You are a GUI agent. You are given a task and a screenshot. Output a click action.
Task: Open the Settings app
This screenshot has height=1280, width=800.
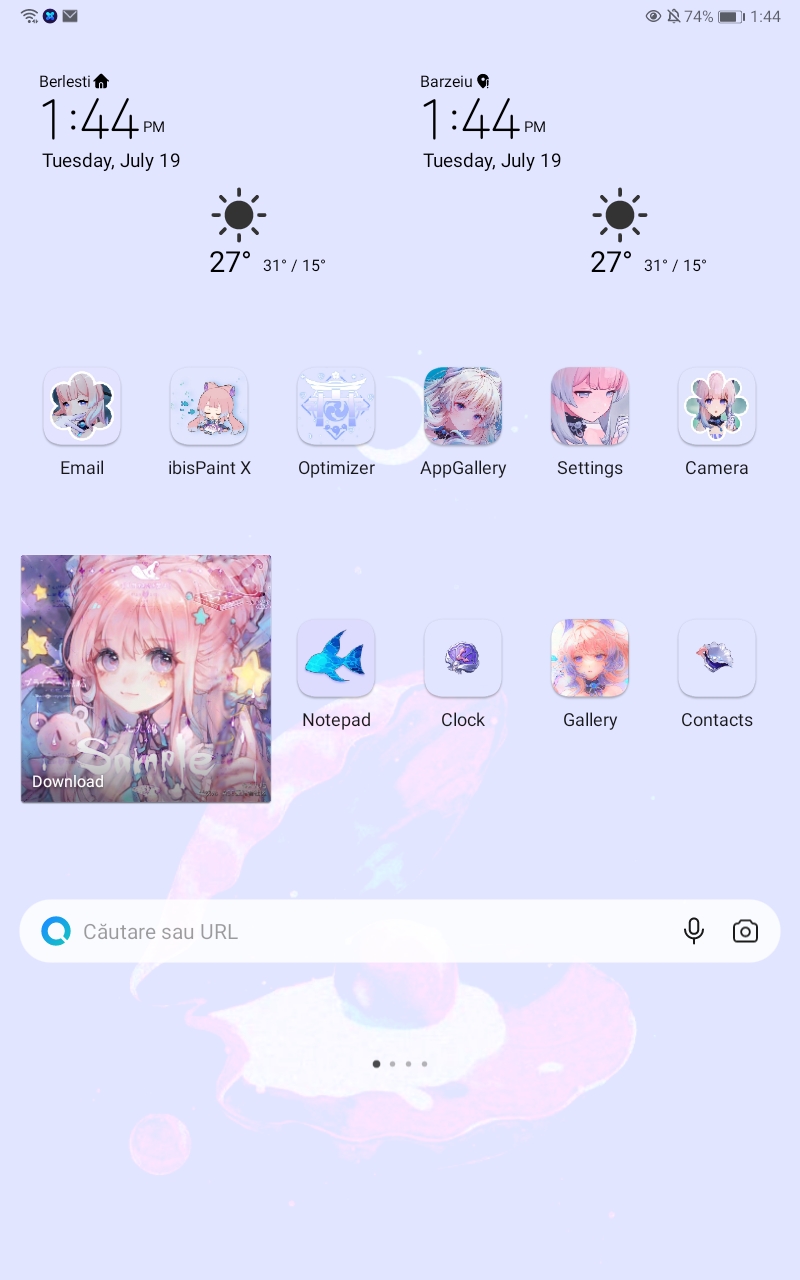click(590, 406)
